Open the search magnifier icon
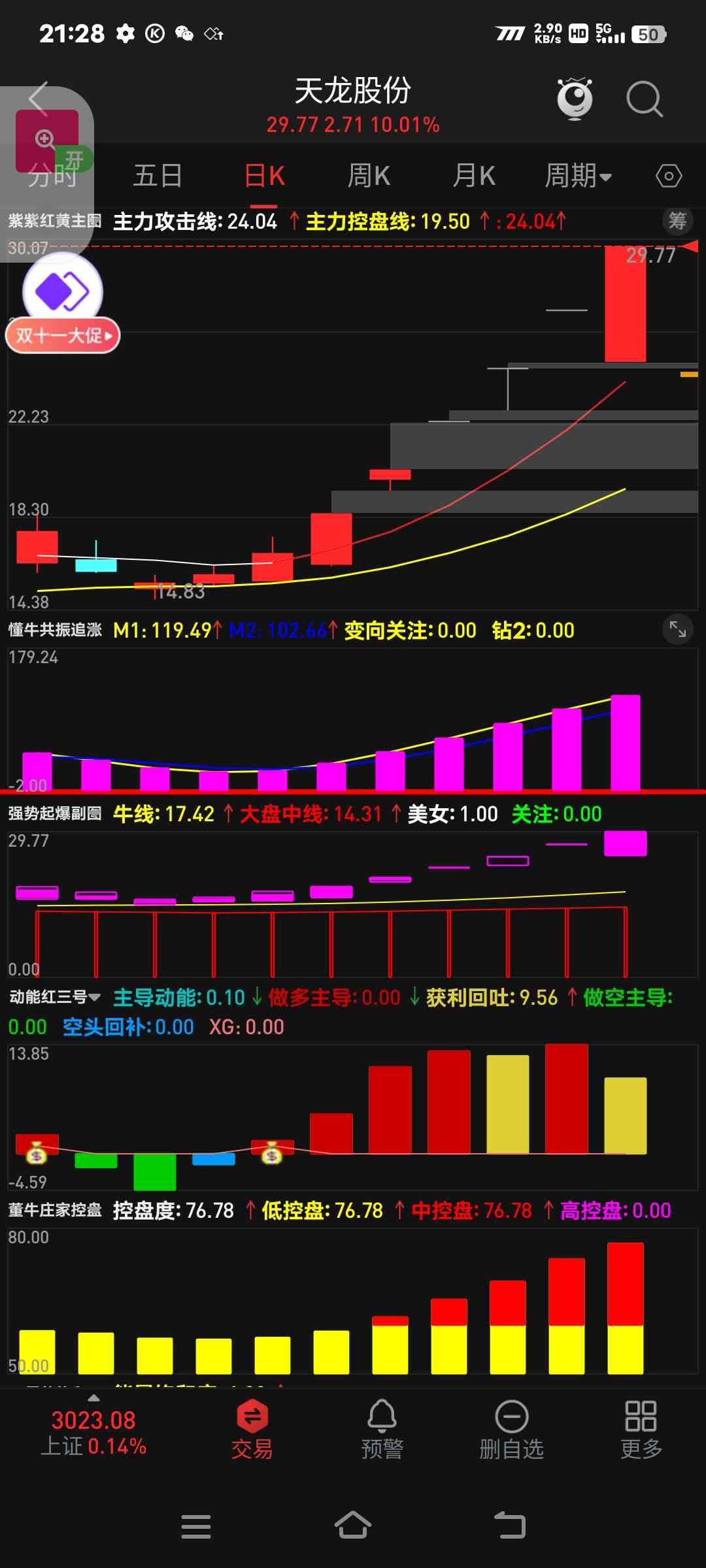706x1568 pixels. tap(644, 99)
